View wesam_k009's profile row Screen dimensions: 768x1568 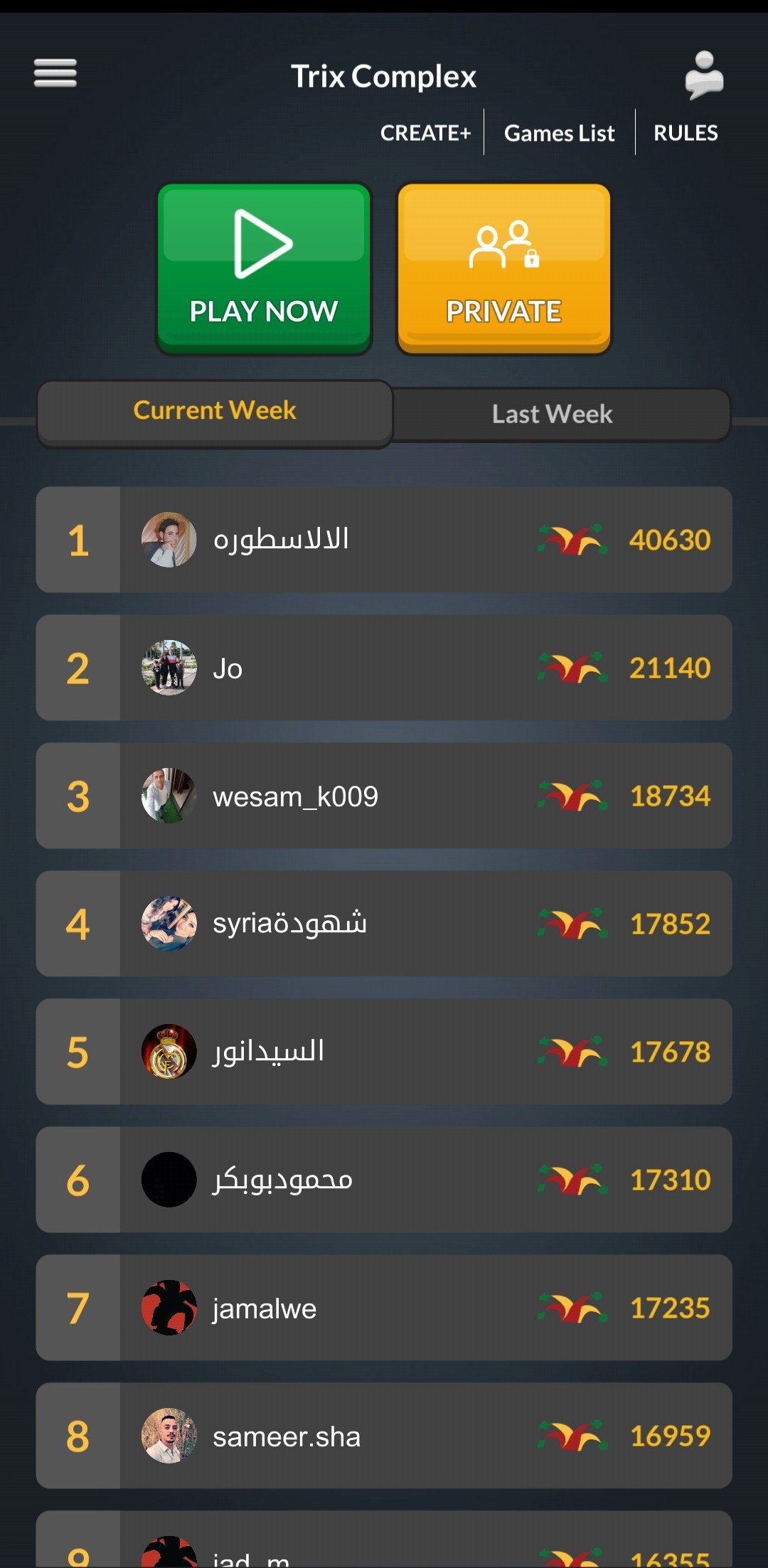click(x=384, y=796)
